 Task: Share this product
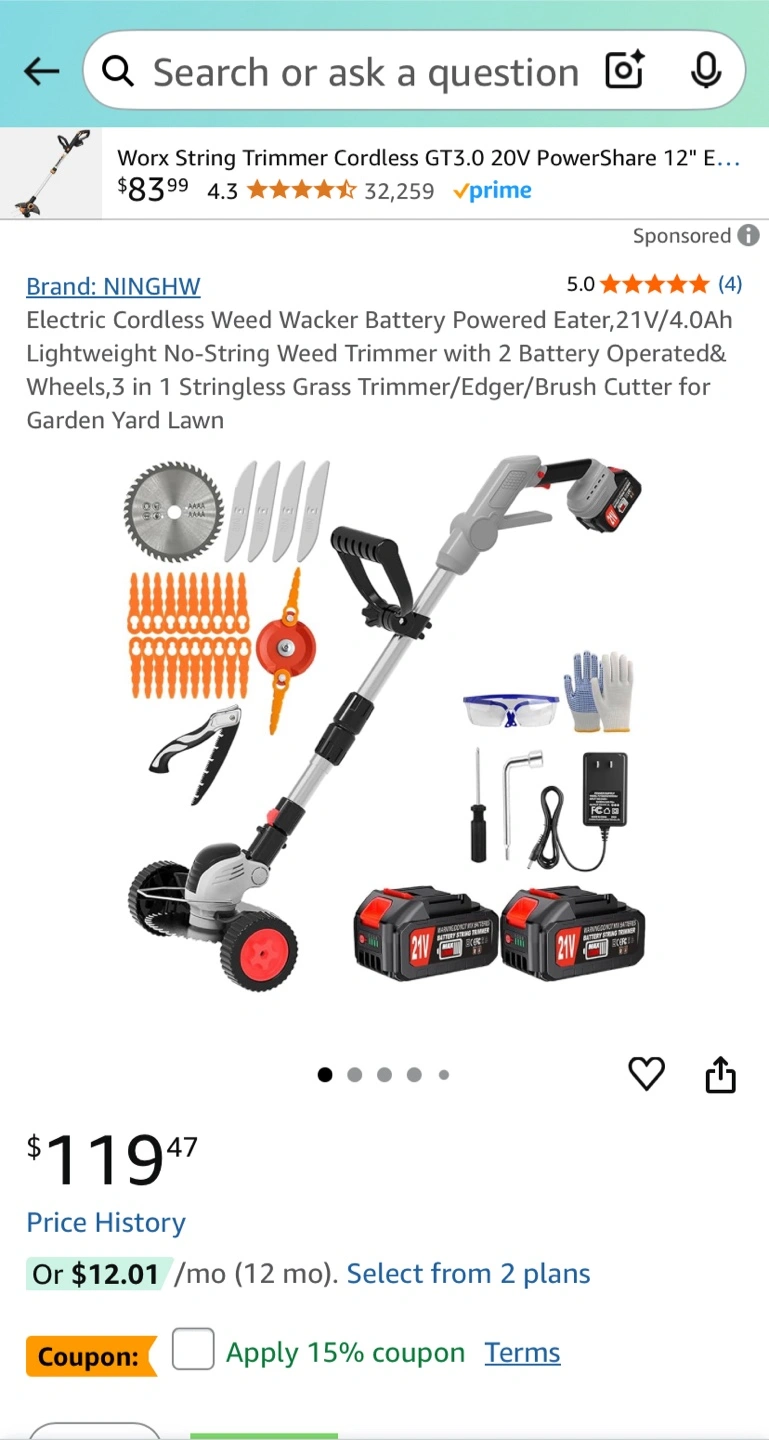(720, 1074)
